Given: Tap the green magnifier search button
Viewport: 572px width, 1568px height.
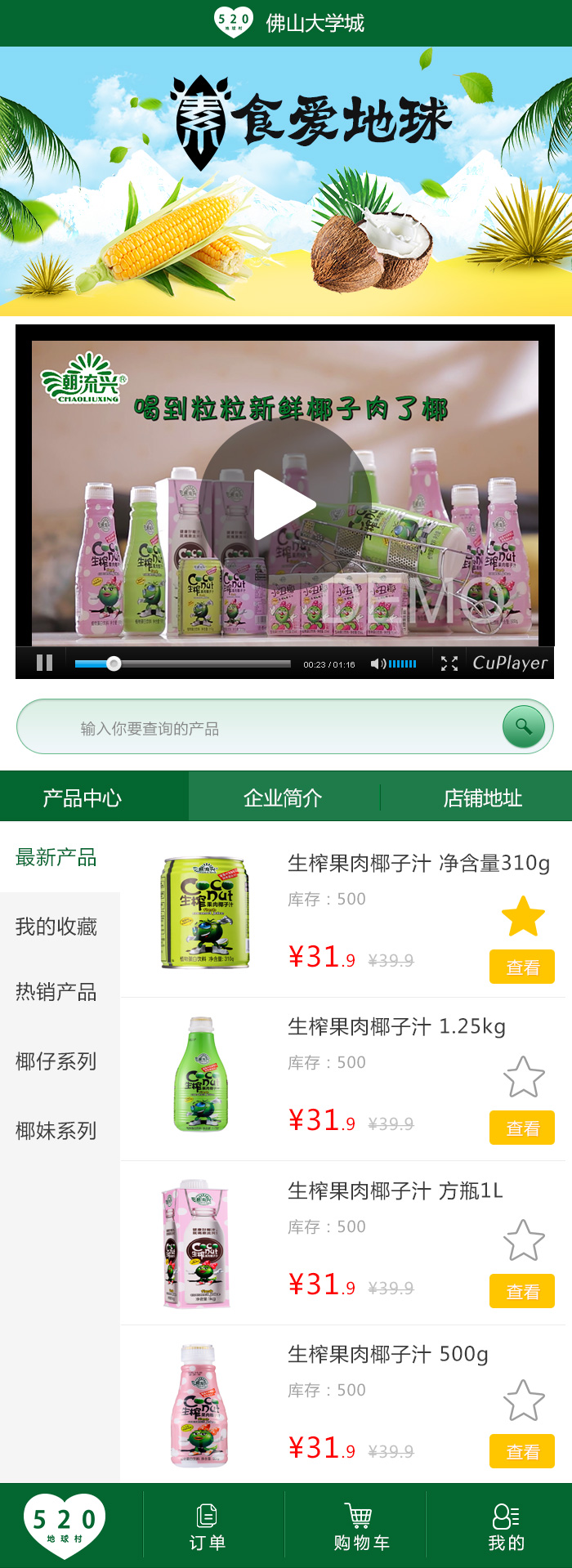Looking at the screenshot, I should tap(524, 726).
